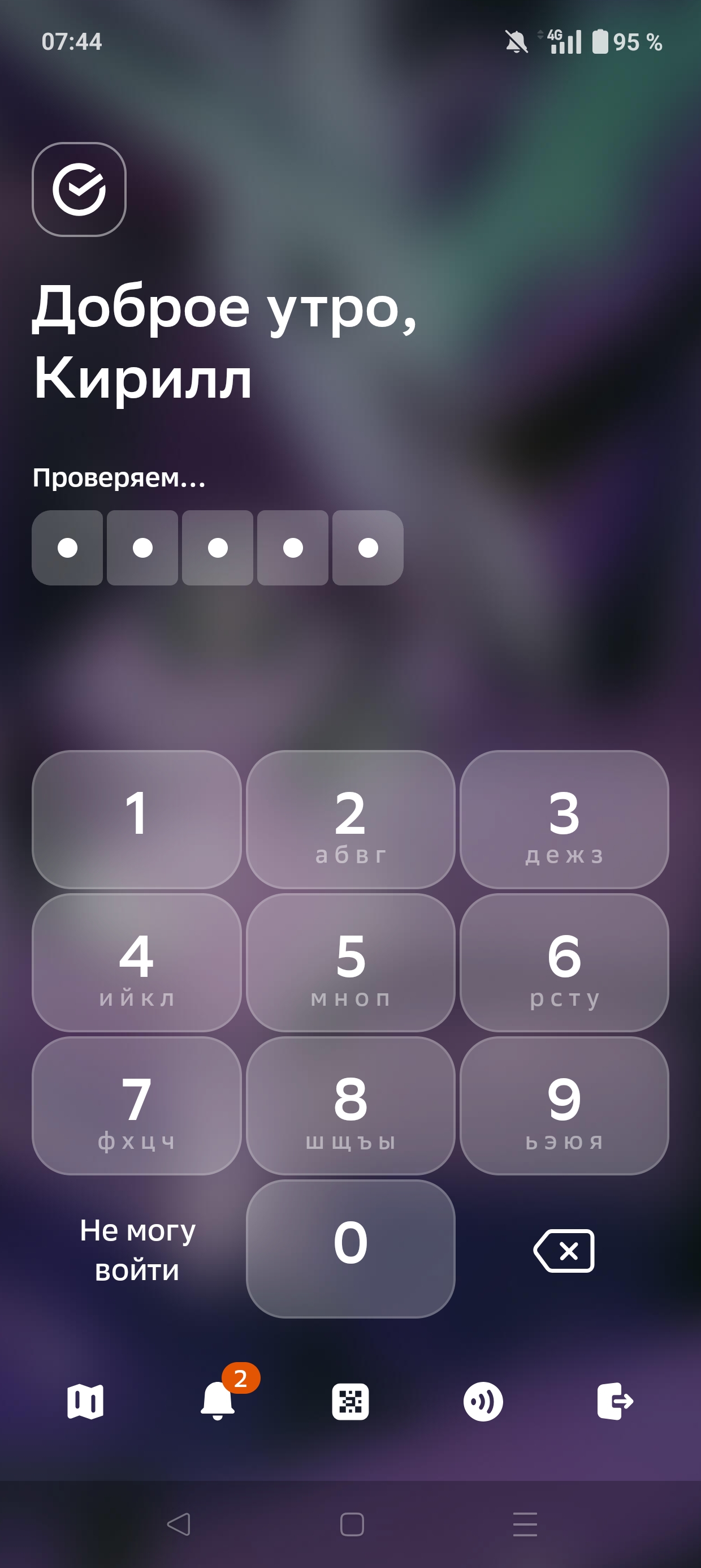Enter digit 6 on the keypad
The height and width of the screenshot is (1568, 701).
(x=564, y=962)
